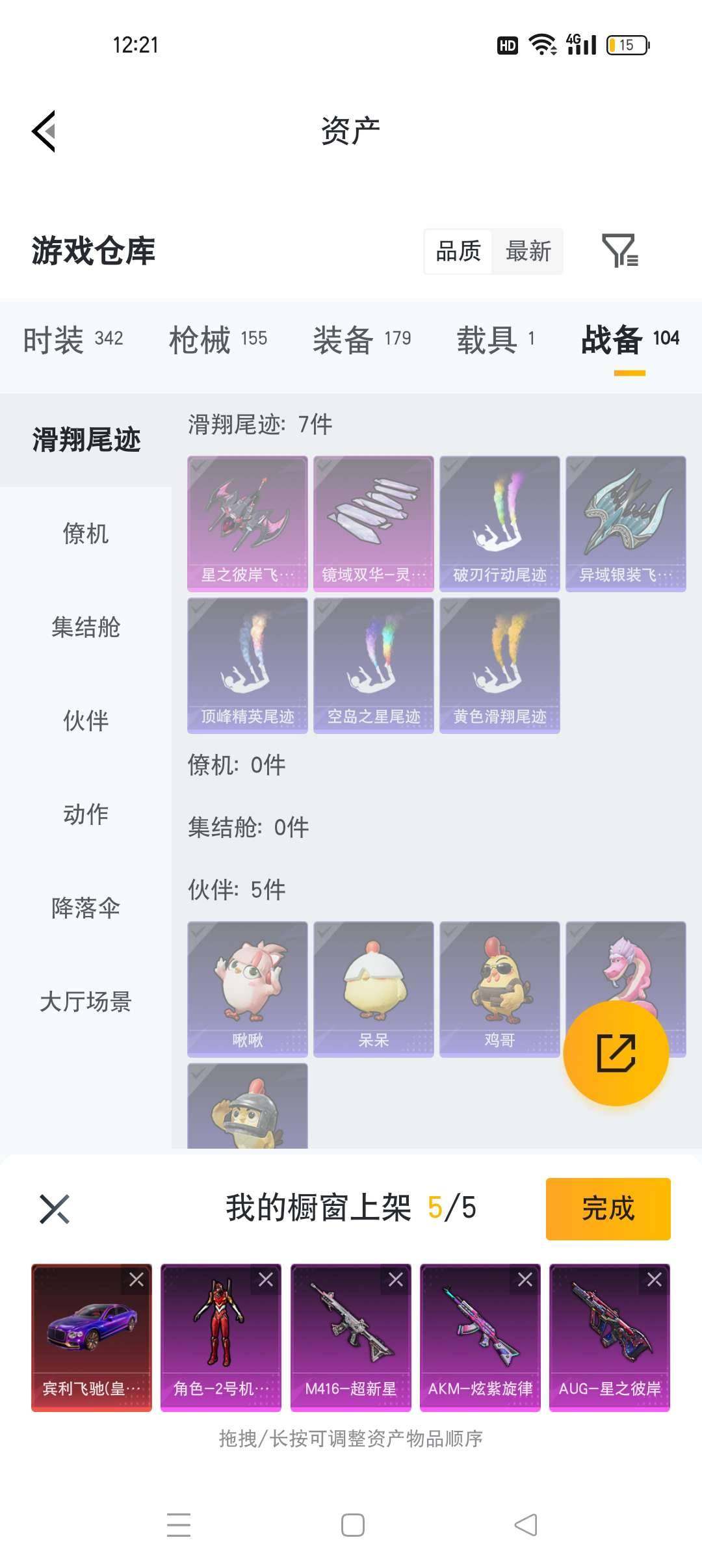Tap the 完成 button
This screenshot has width=702, height=1568.
pyautogui.click(x=608, y=1208)
